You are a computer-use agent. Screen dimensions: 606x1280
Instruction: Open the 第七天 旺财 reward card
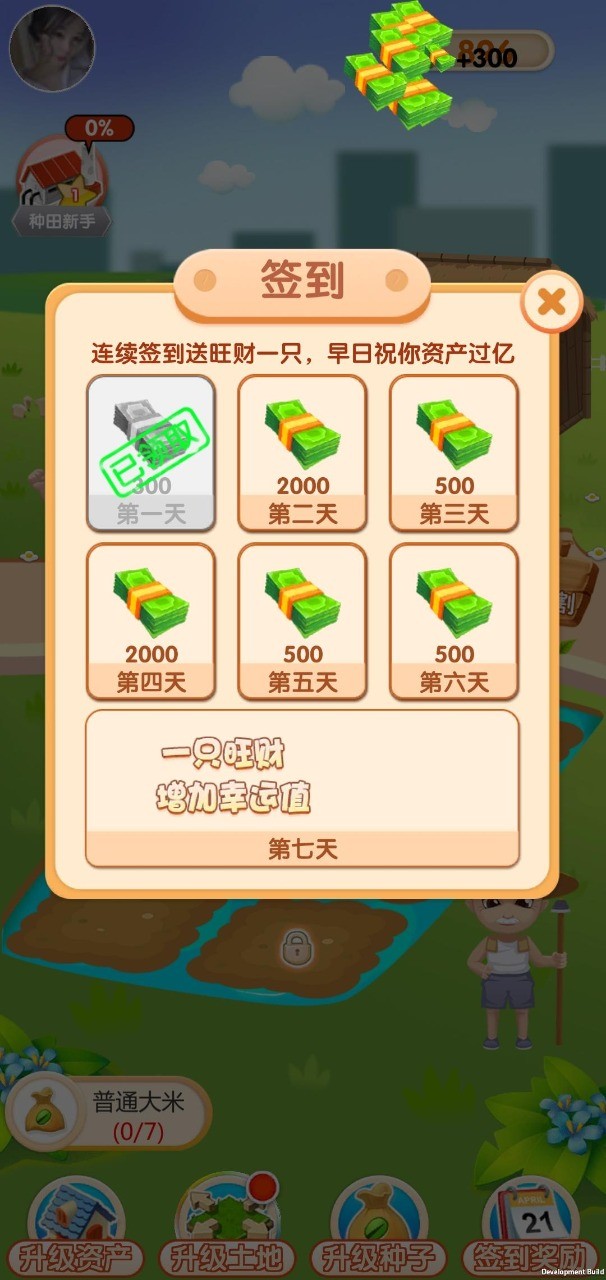coord(302,788)
